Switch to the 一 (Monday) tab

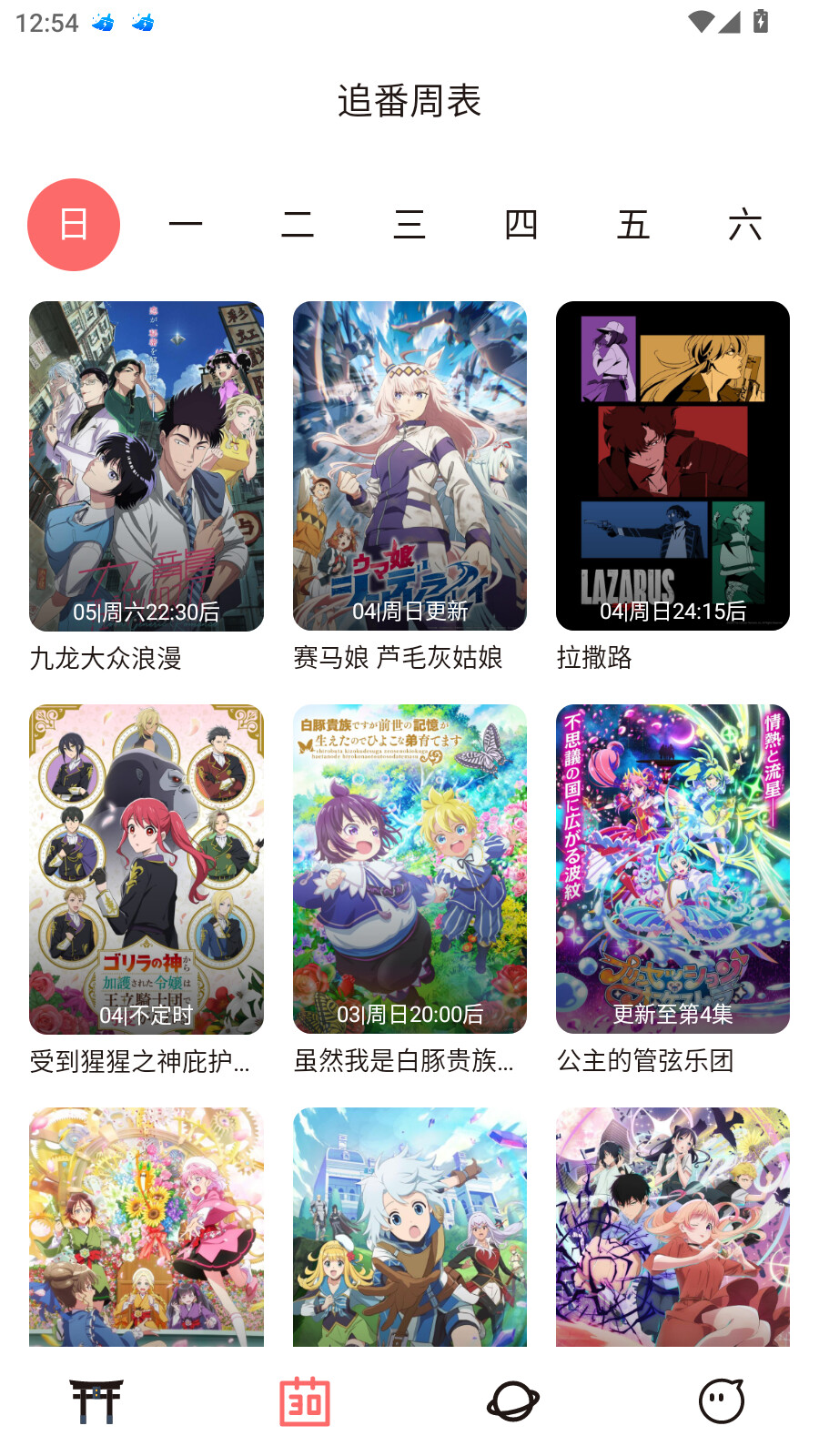(x=186, y=225)
